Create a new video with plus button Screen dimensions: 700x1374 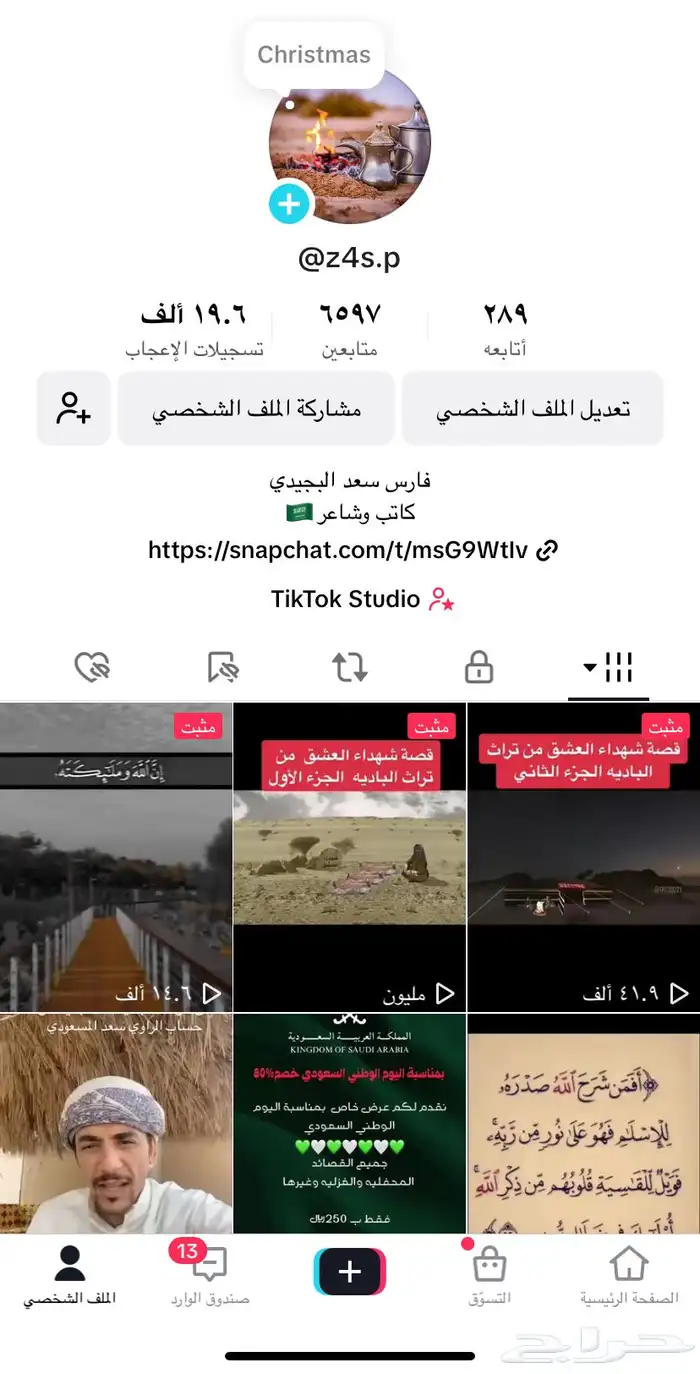[x=349, y=1272]
